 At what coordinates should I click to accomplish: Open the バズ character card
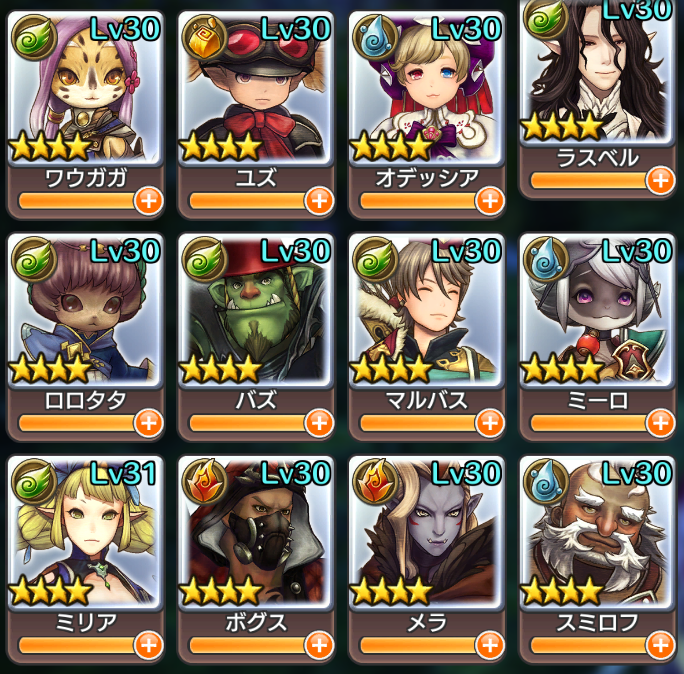[256, 312]
